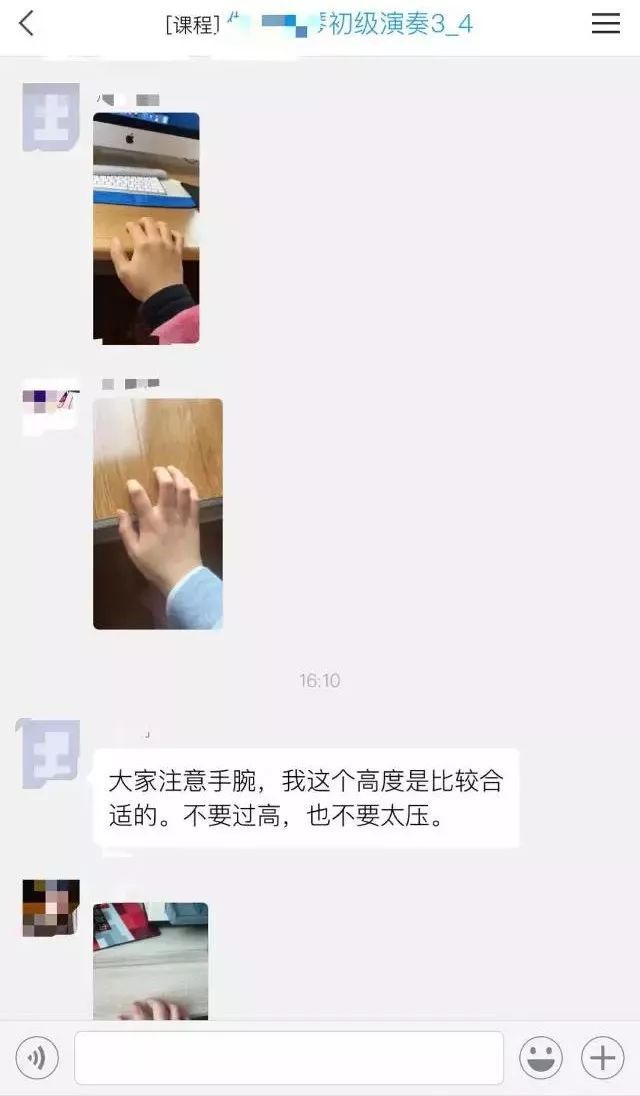The height and width of the screenshot is (1096, 640).
Task: Open the hamburger menu at top right
Action: click(x=605, y=24)
